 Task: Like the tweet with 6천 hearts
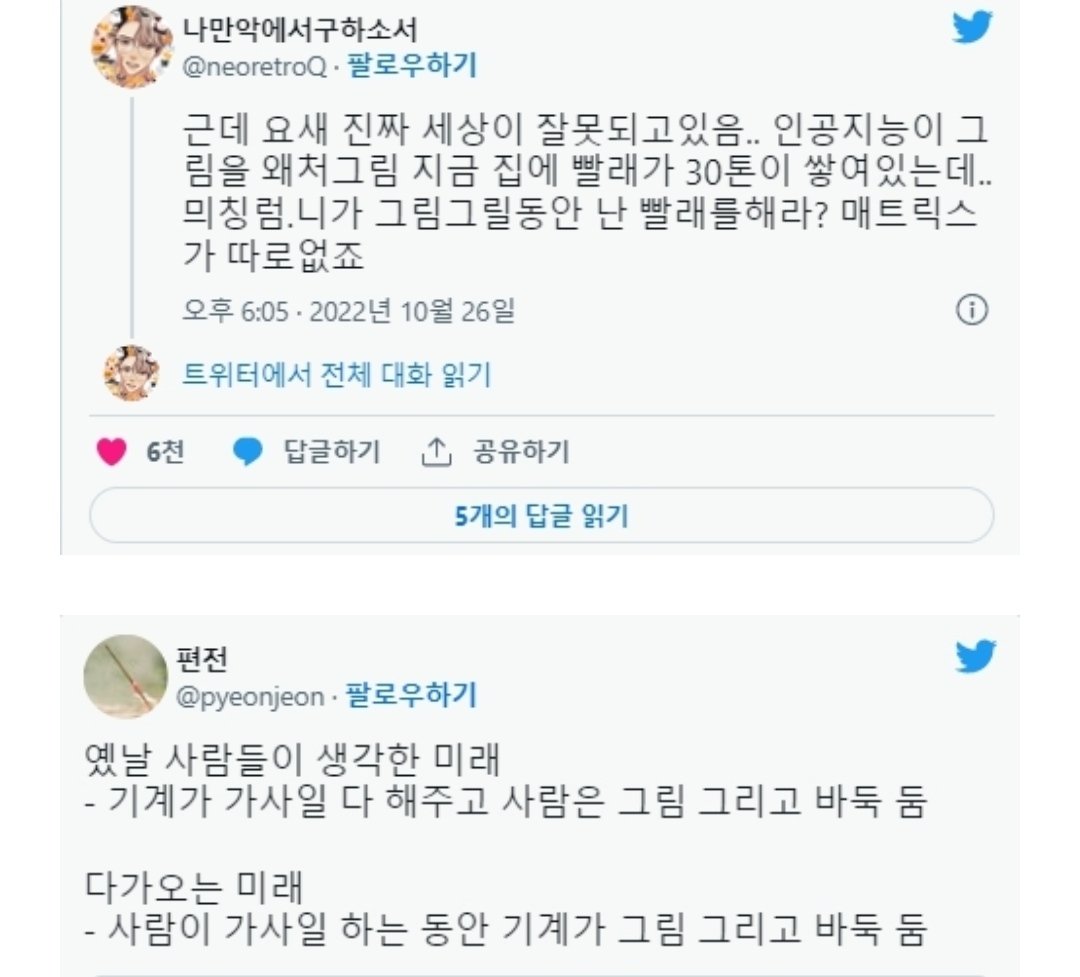click(x=112, y=452)
